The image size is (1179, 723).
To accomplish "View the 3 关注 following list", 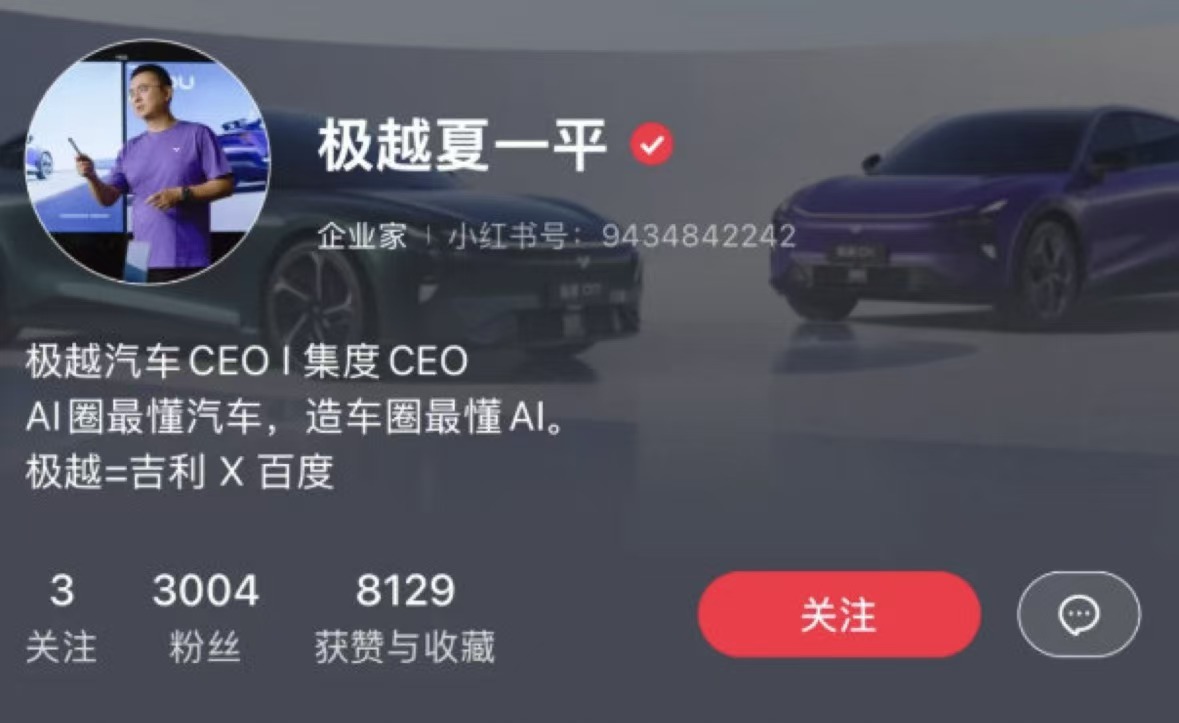I will 61,618.
